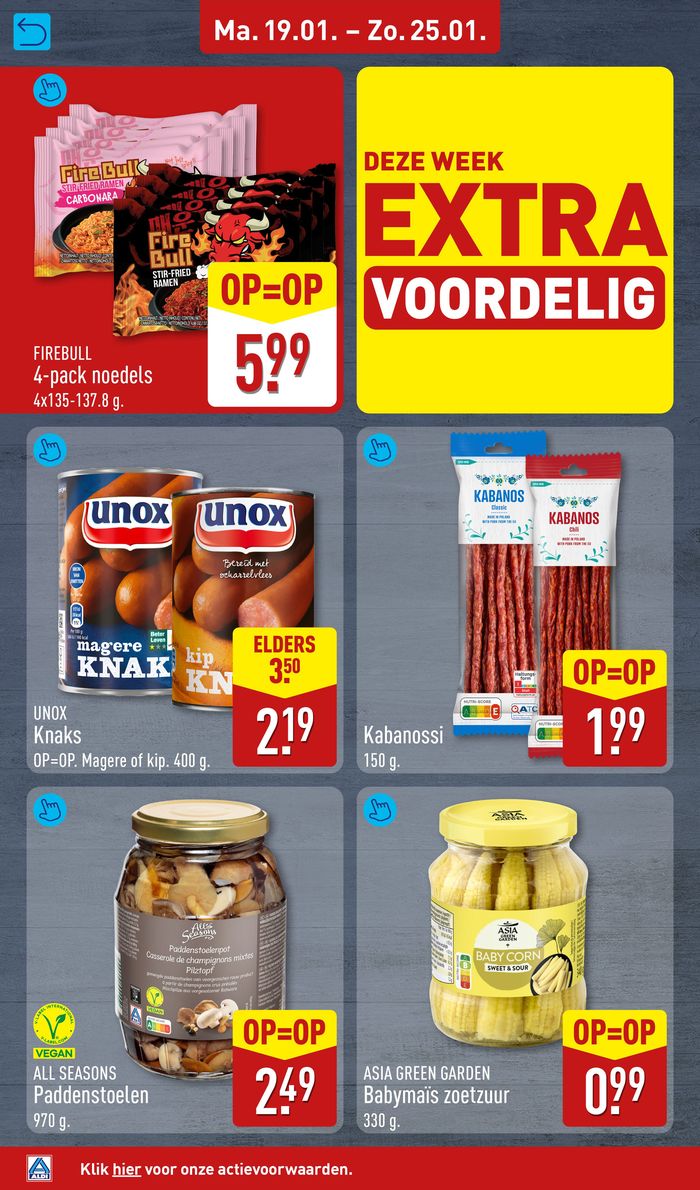Screen dimensions: 700x1190
Task: Open the Asia Green Garden Babymaïs zoetzuur offer
Action: pyautogui.click(x=515, y=960)
